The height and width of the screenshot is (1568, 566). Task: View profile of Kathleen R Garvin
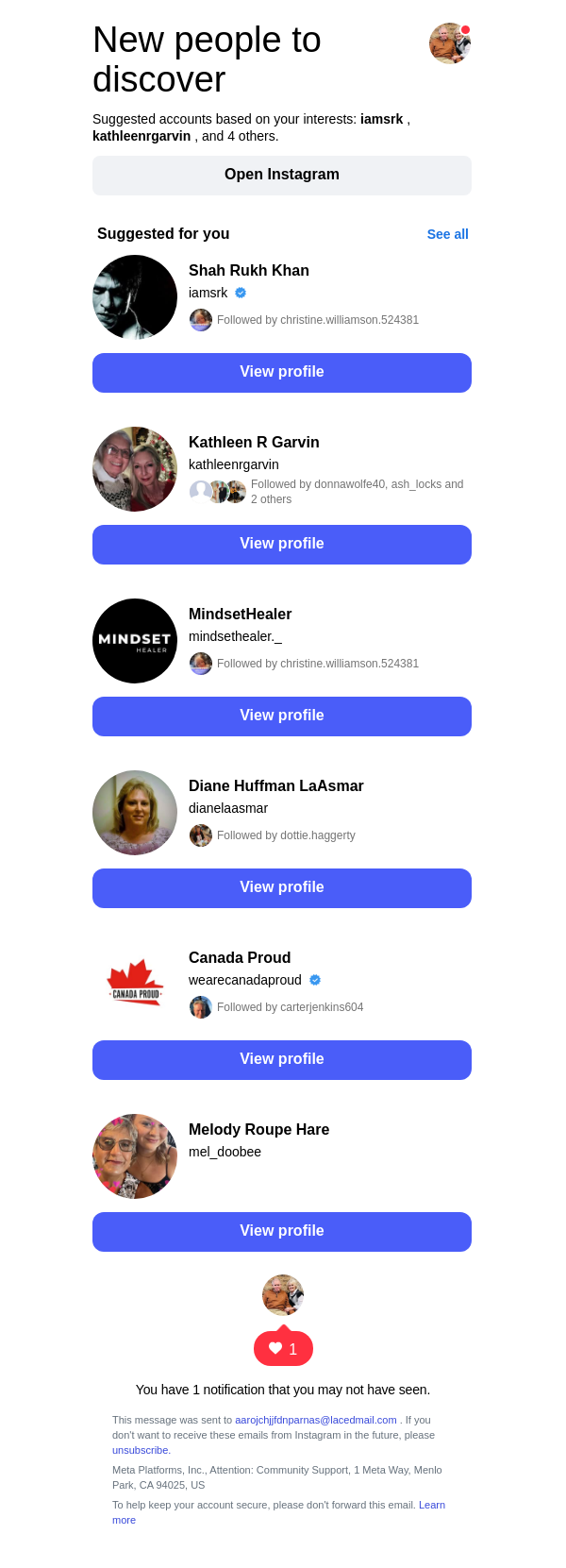point(282,545)
